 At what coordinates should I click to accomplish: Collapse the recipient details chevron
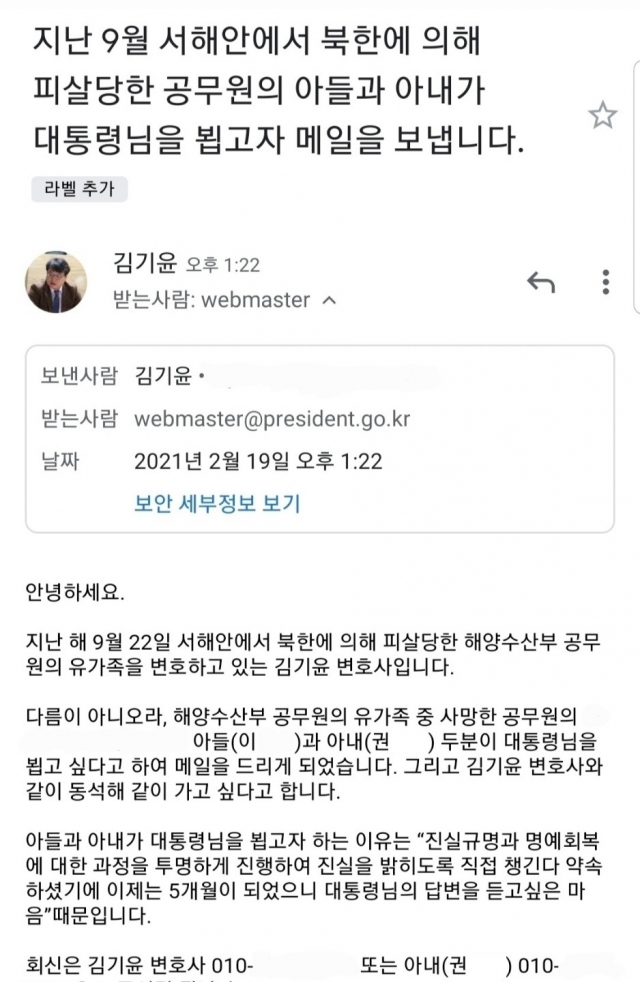331,300
